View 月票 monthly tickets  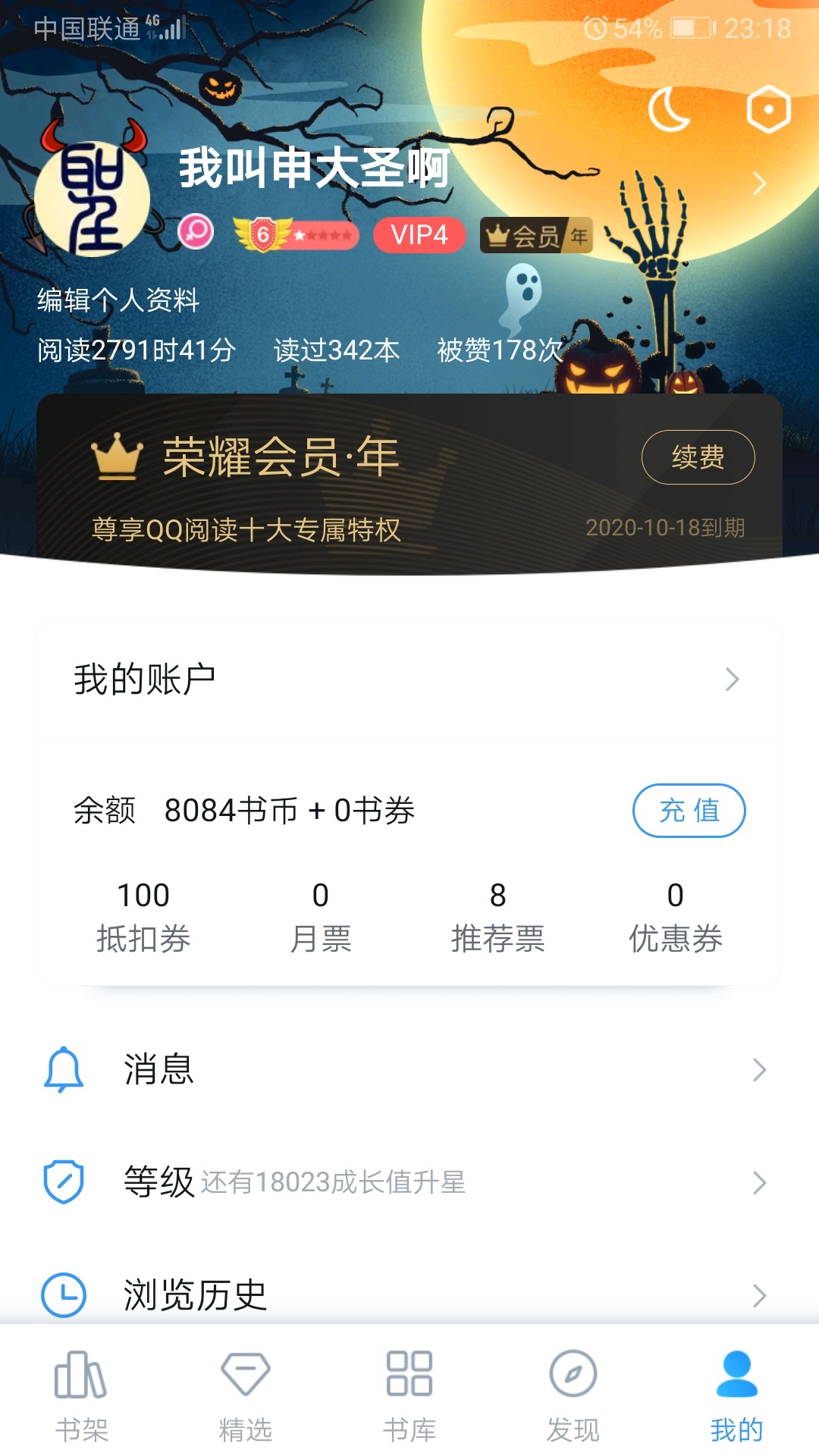(x=320, y=916)
